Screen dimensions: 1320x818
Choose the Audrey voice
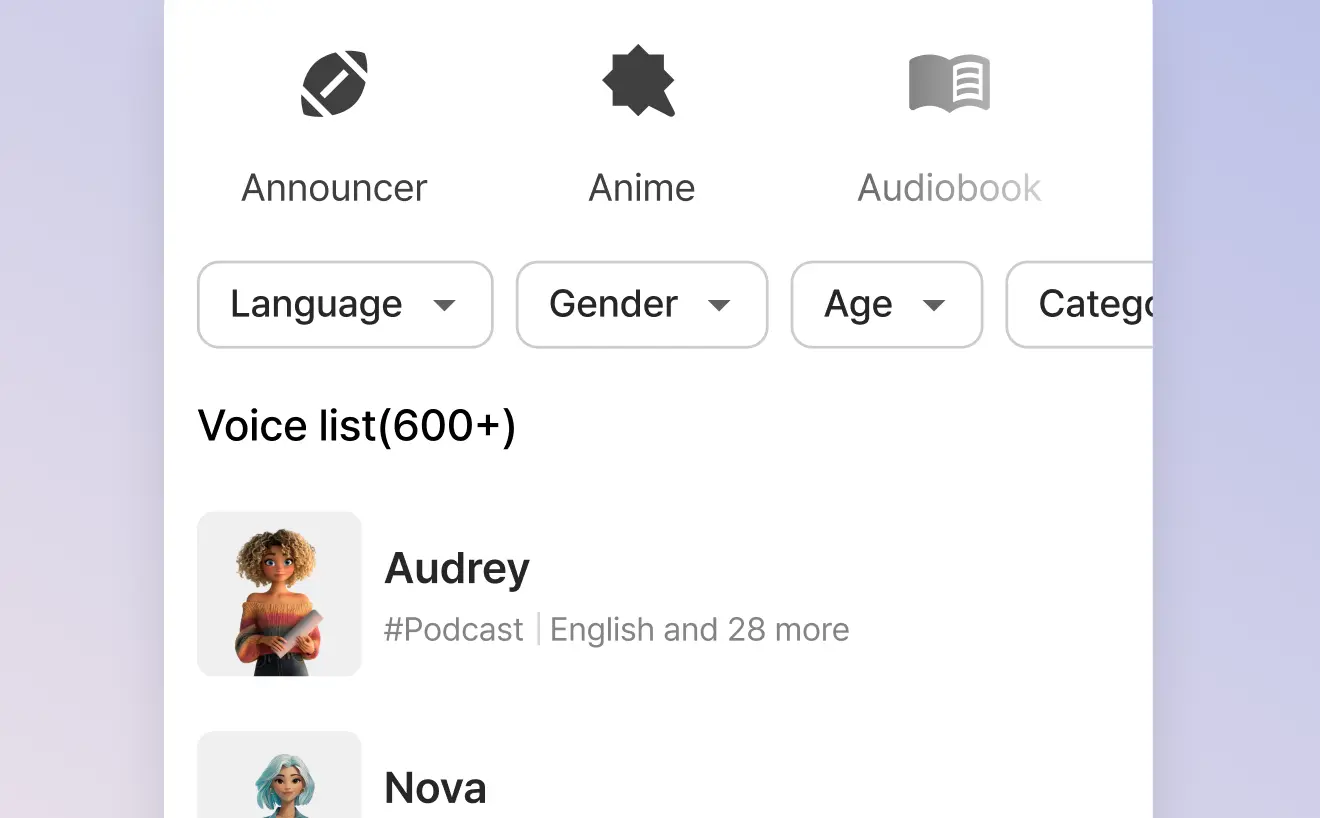coord(658,594)
